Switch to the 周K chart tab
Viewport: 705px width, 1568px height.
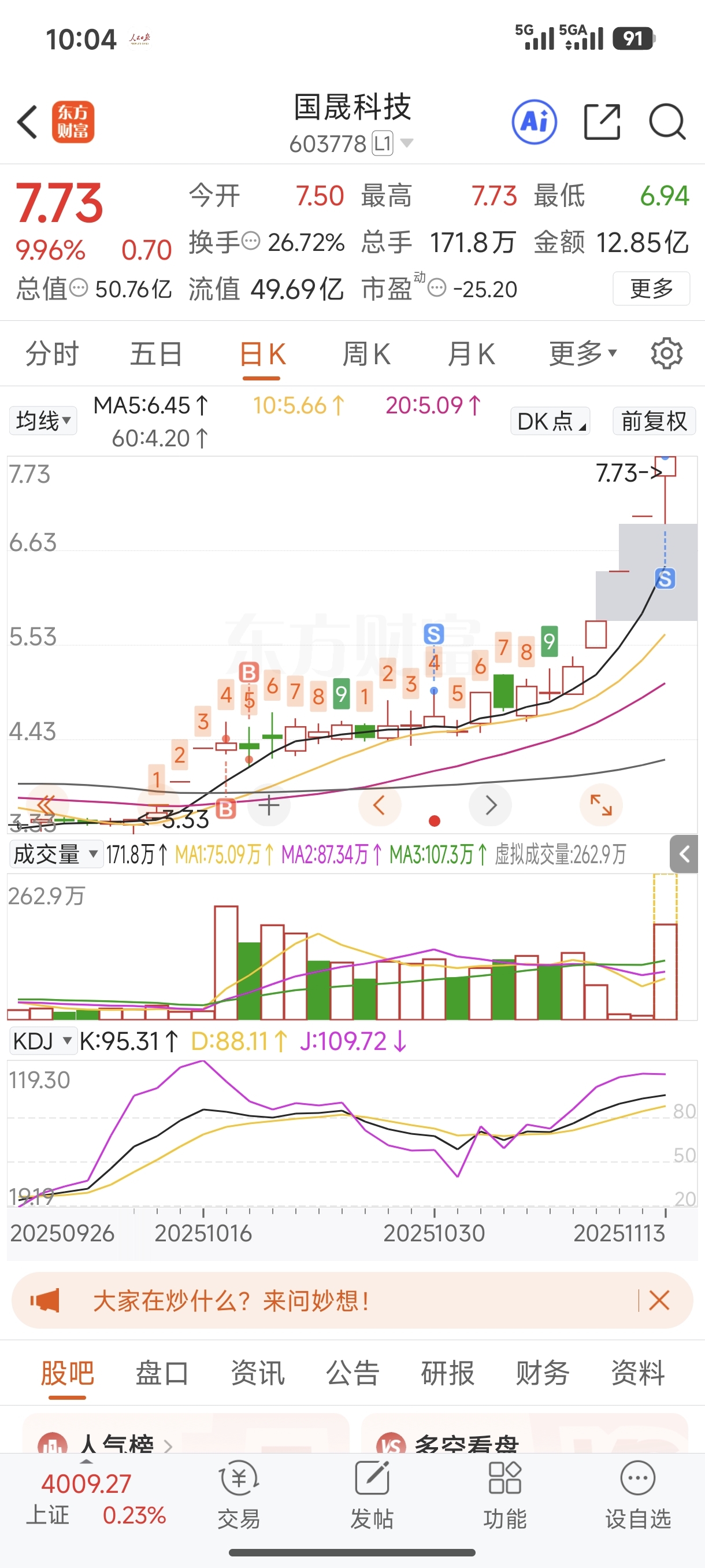366,354
